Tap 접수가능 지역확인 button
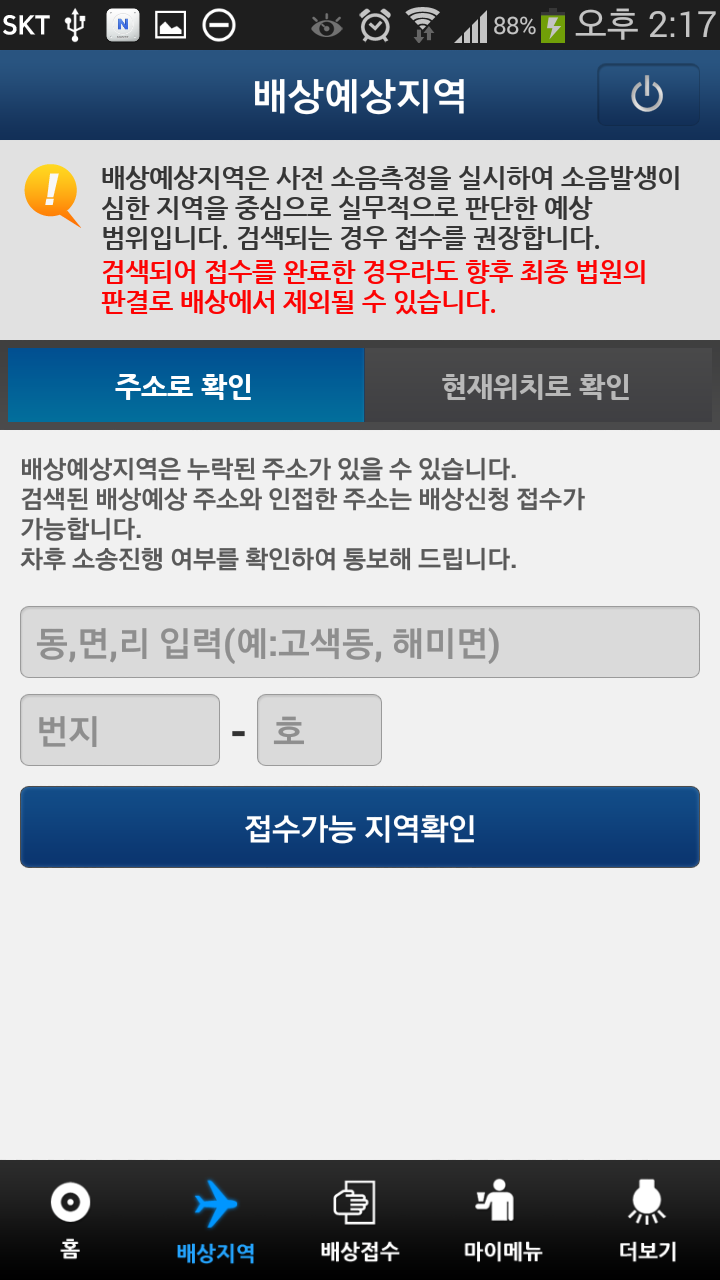 pyautogui.click(x=360, y=827)
